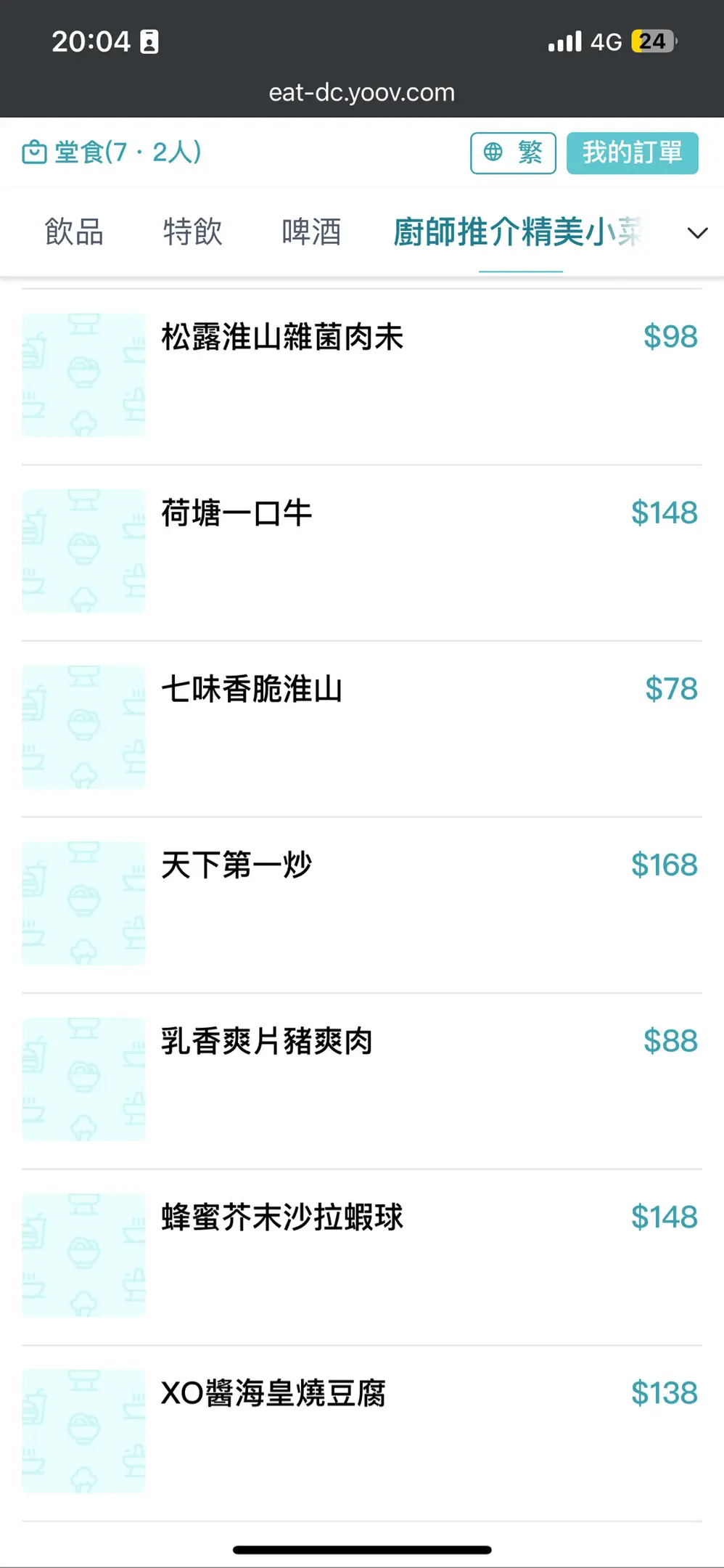Open 我的訂單 order summary

point(632,153)
